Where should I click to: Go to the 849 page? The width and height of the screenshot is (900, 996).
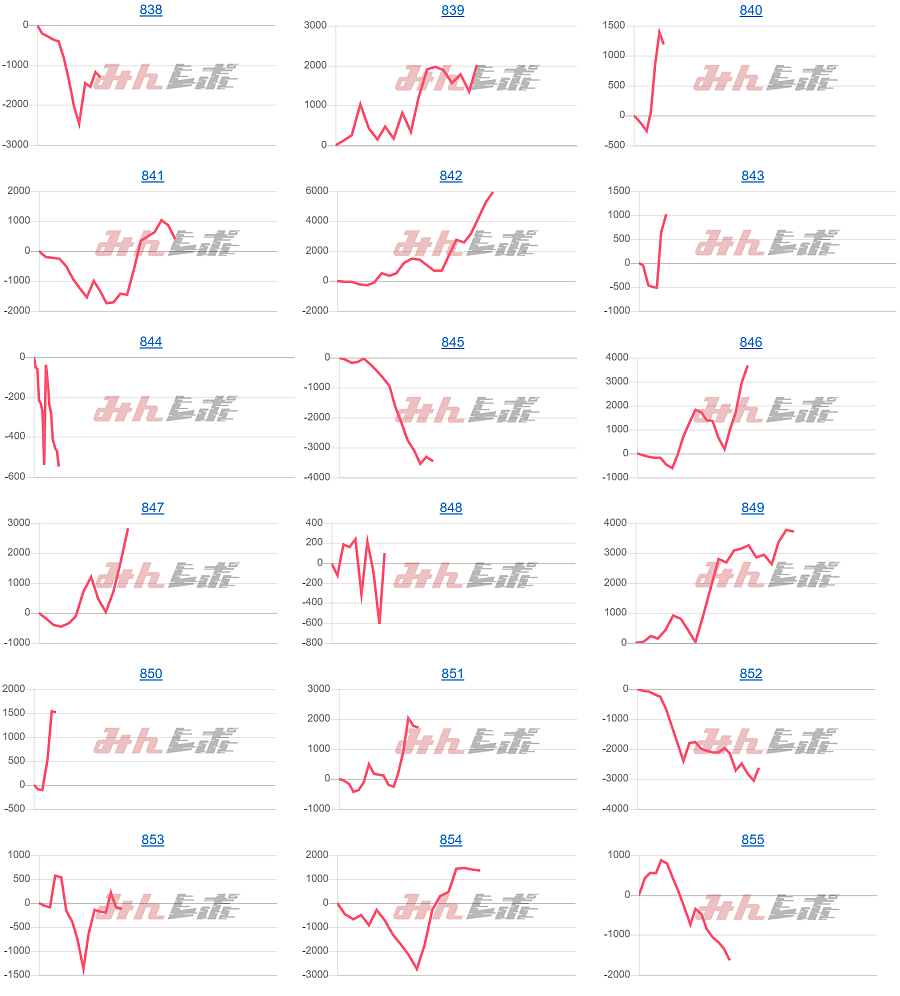[752, 508]
